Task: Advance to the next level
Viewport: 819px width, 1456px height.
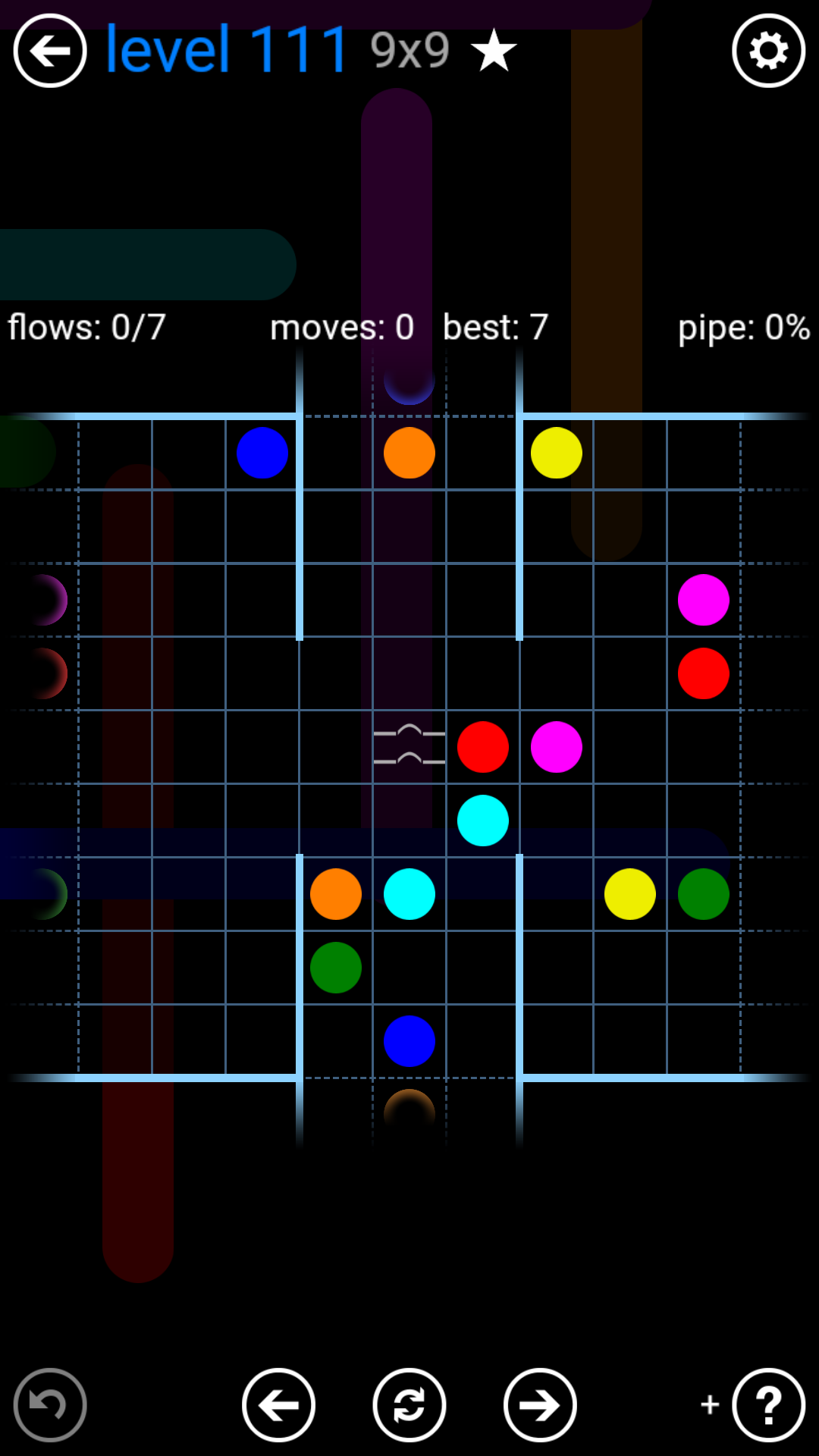Action: coord(540,1405)
